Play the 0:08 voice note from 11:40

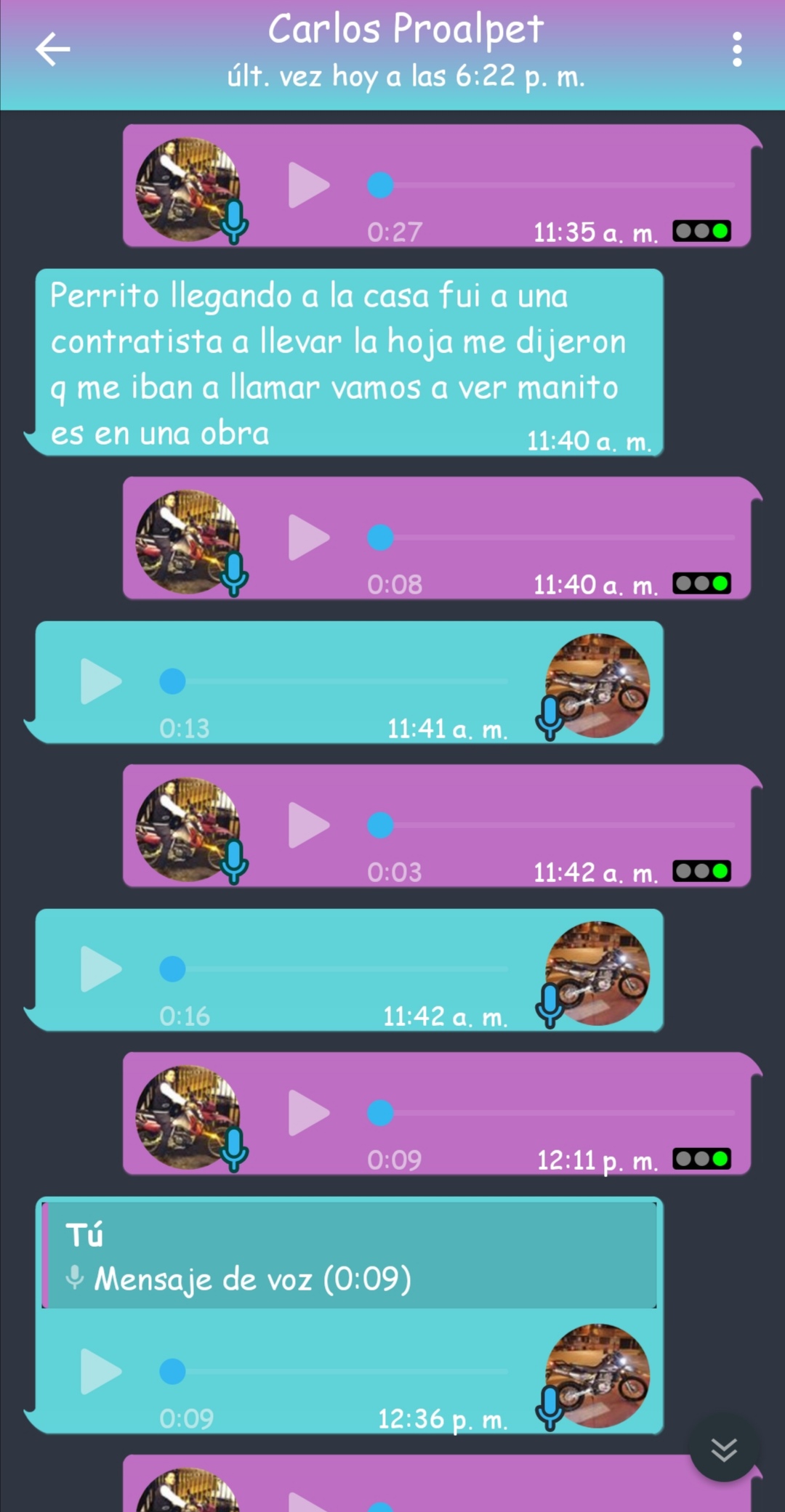coord(309,538)
